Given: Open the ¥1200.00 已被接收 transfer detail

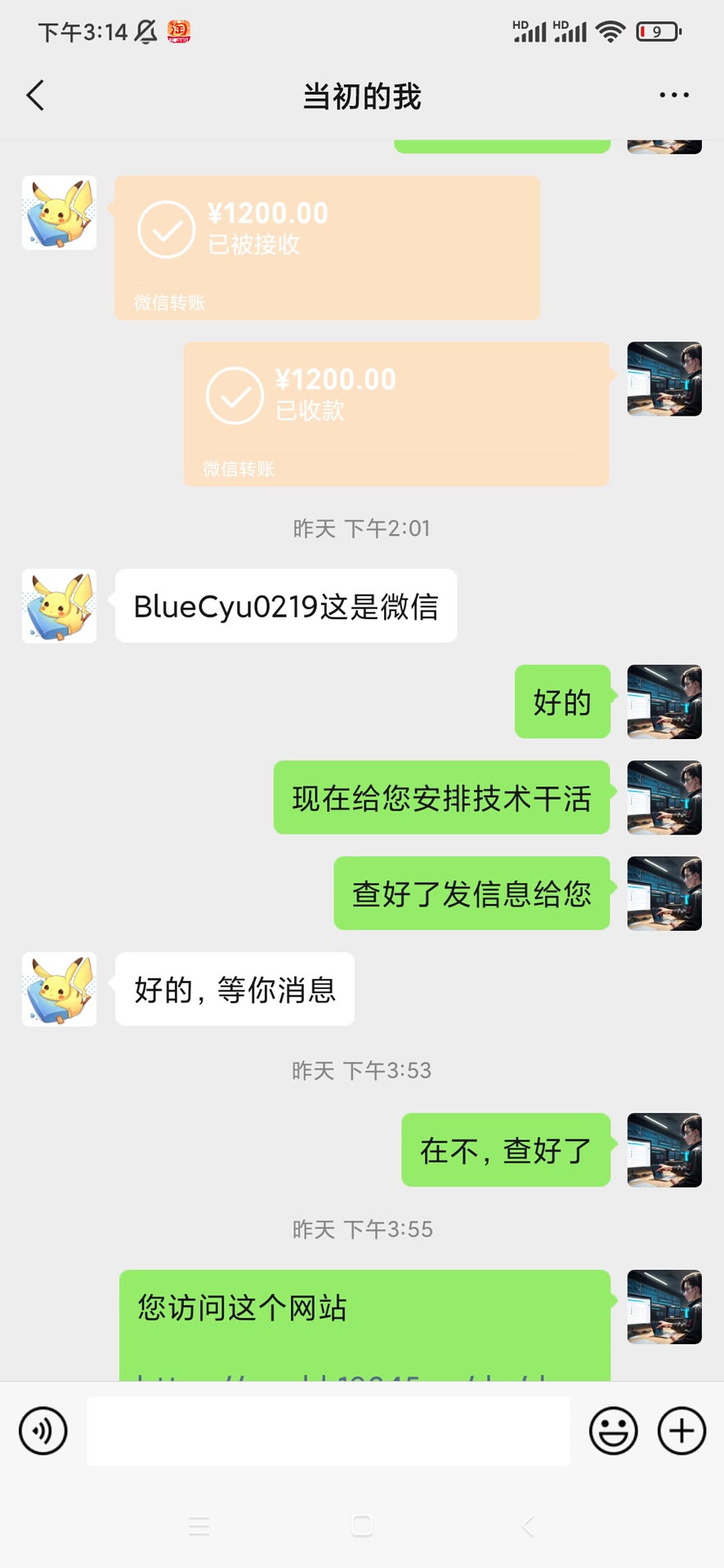Looking at the screenshot, I should coord(327,247).
